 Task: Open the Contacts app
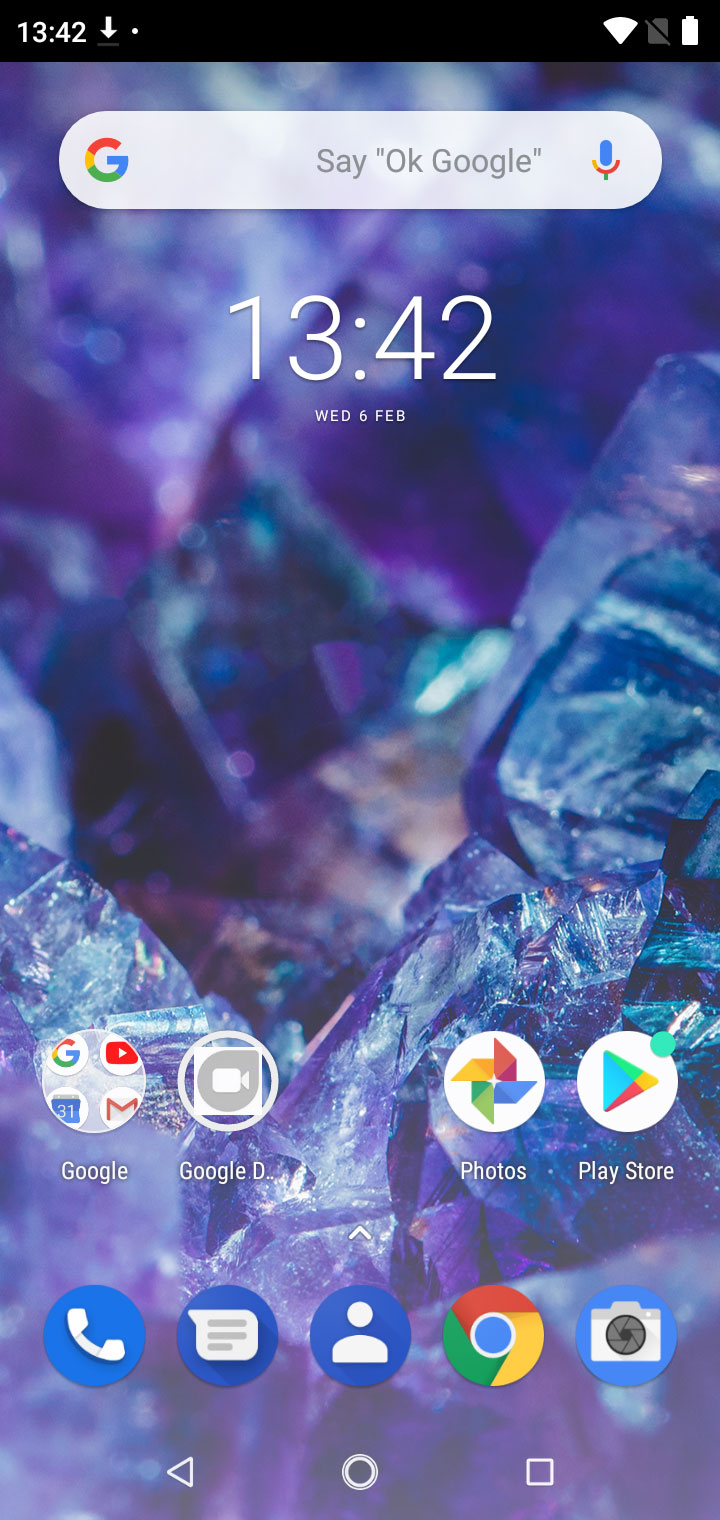[x=360, y=1335]
